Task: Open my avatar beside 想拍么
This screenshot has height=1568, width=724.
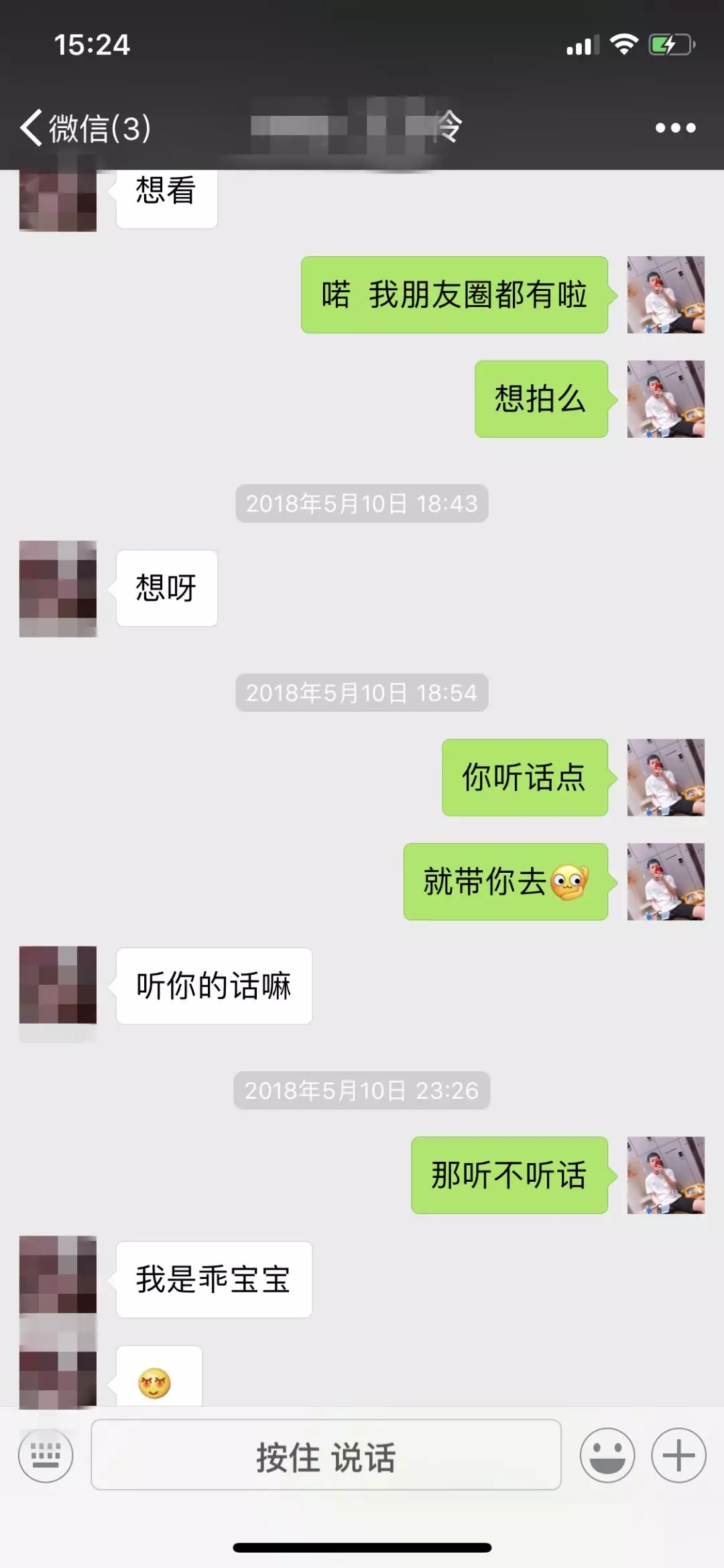Action: pyautogui.click(x=665, y=399)
